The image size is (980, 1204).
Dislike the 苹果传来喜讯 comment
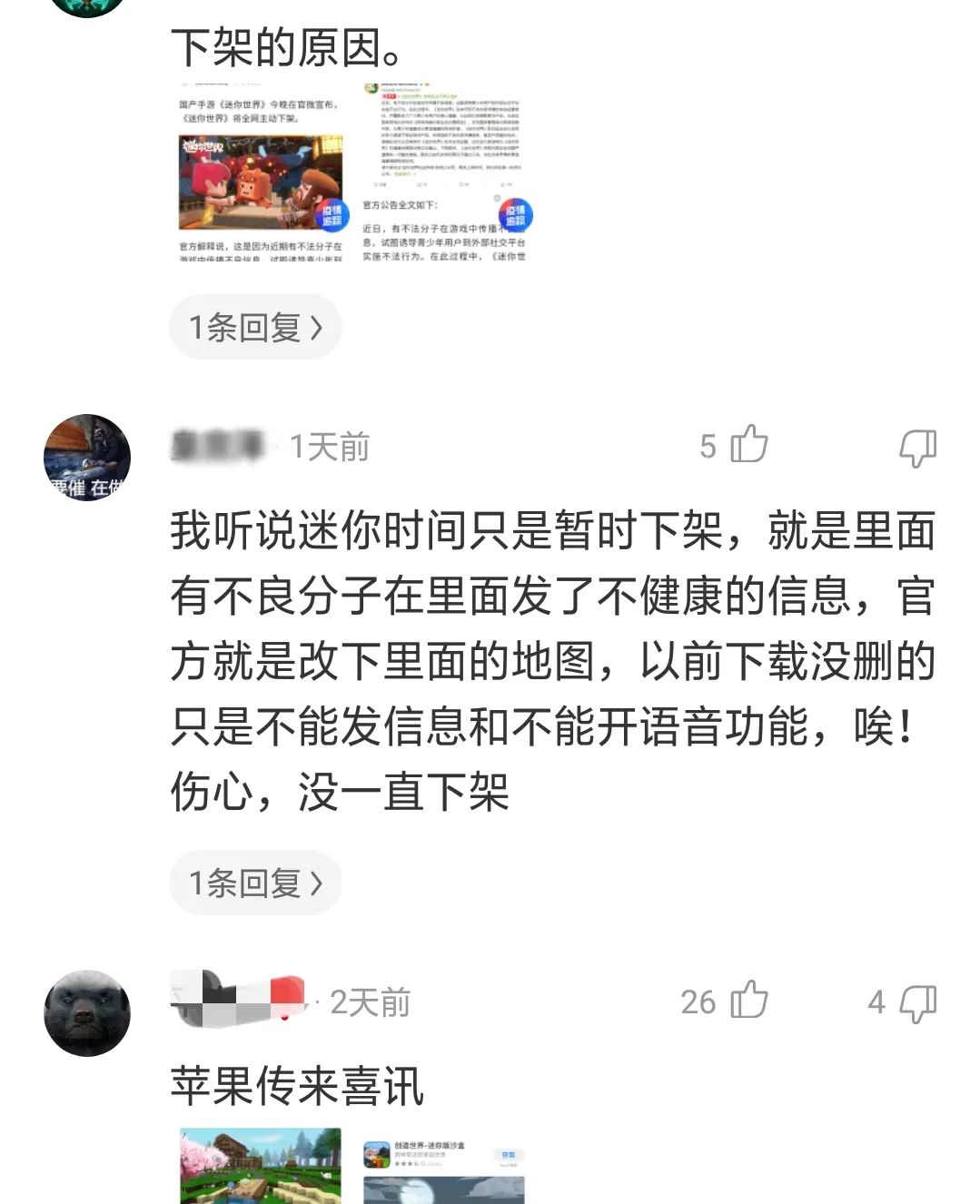click(x=917, y=1003)
